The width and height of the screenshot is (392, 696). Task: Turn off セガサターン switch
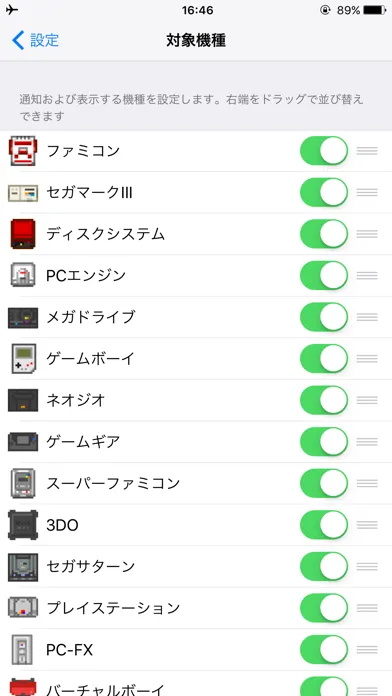tap(324, 566)
